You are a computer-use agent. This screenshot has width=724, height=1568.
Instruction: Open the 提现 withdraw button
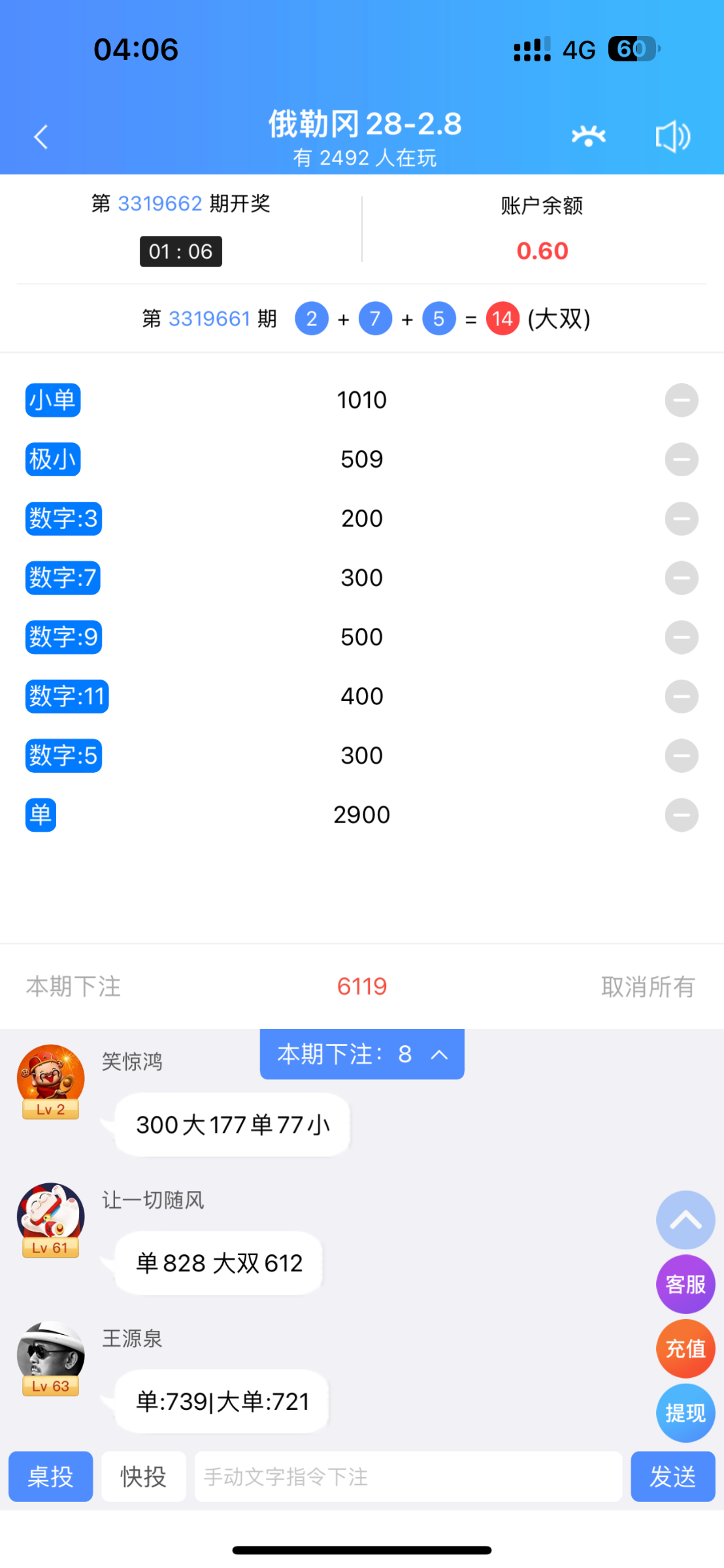(x=685, y=1413)
